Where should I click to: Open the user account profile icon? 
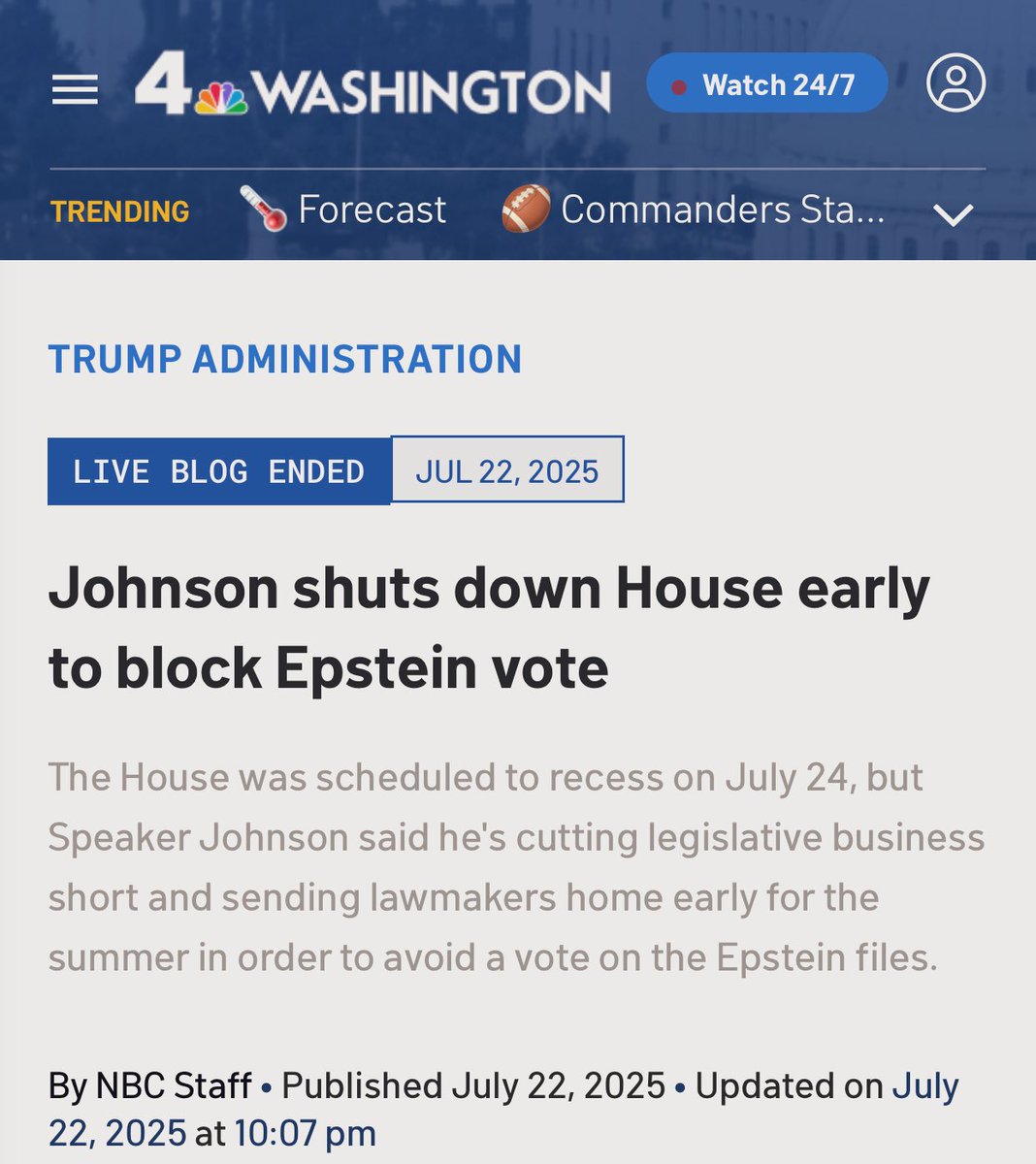tap(955, 83)
